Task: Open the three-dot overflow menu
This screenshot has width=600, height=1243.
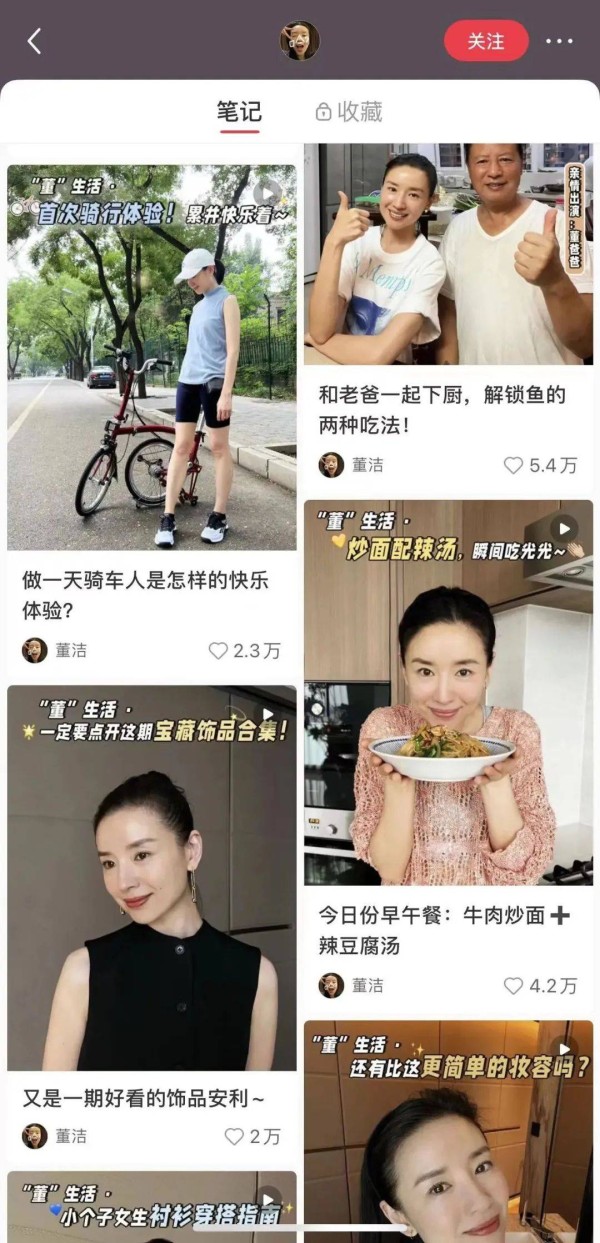Action: pyautogui.click(x=560, y=41)
